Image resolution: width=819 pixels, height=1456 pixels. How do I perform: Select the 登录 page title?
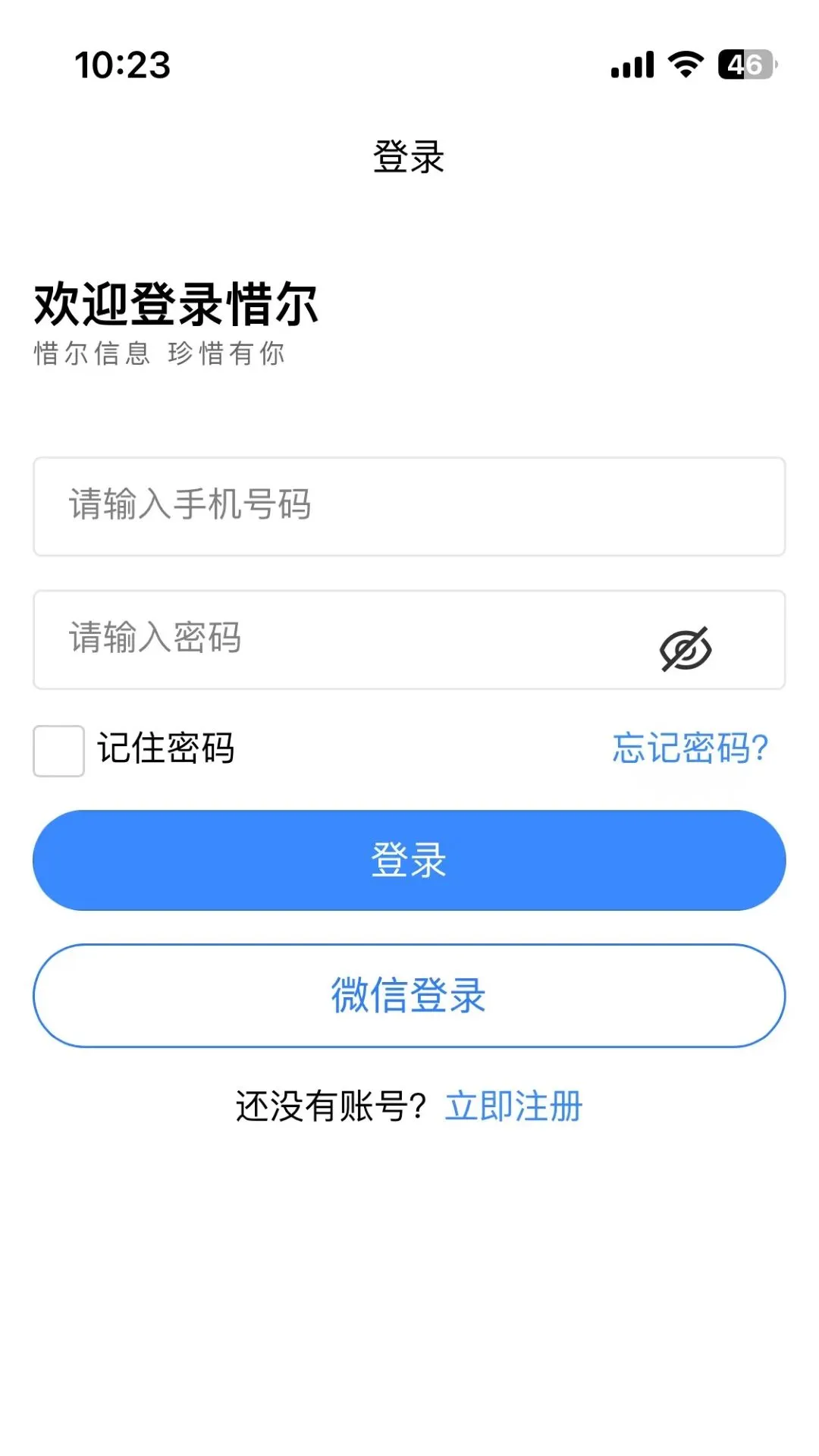(x=409, y=157)
